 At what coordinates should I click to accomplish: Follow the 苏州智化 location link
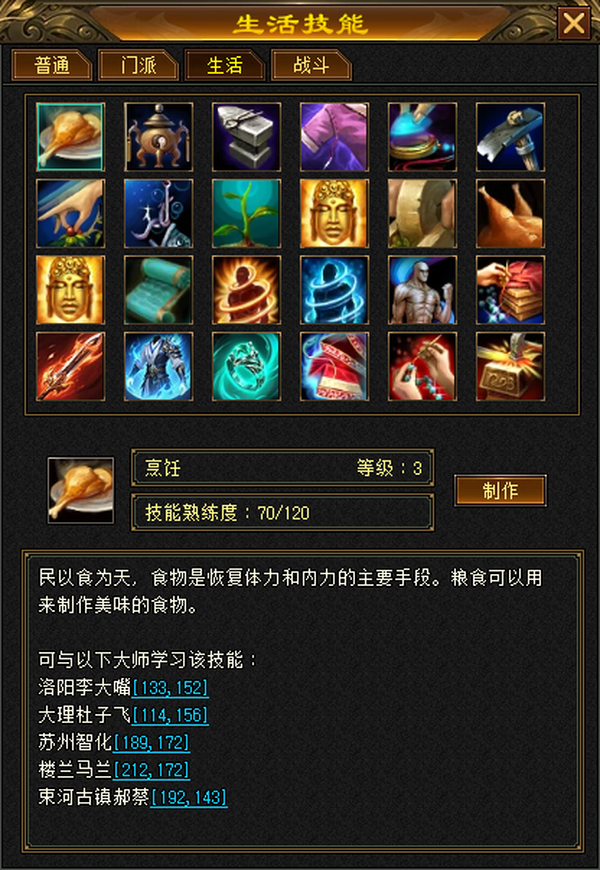151,742
